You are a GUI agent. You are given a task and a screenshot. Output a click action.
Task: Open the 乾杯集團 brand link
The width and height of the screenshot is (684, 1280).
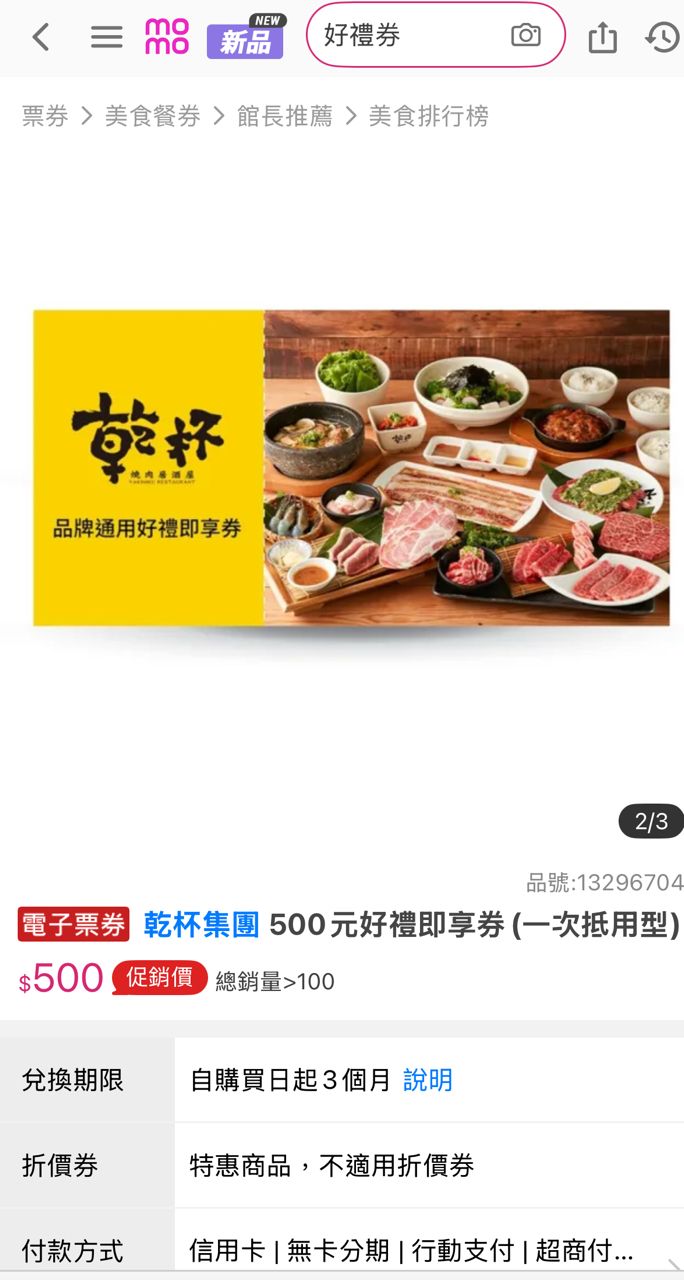201,925
